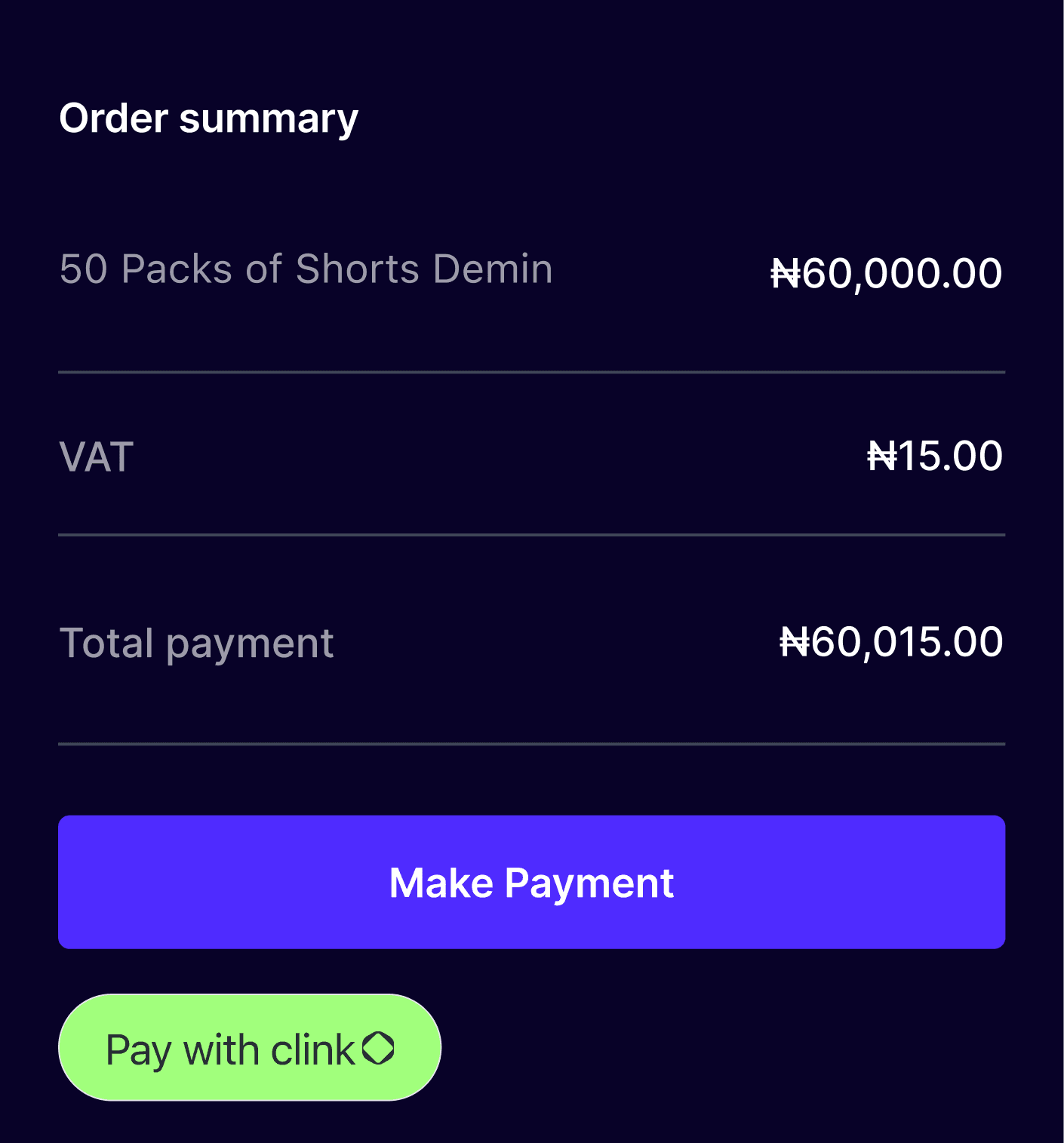Select the diamond symbol inside the green button
The height and width of the screenshot is (1143, 1064).
[x=378, y=1046]
